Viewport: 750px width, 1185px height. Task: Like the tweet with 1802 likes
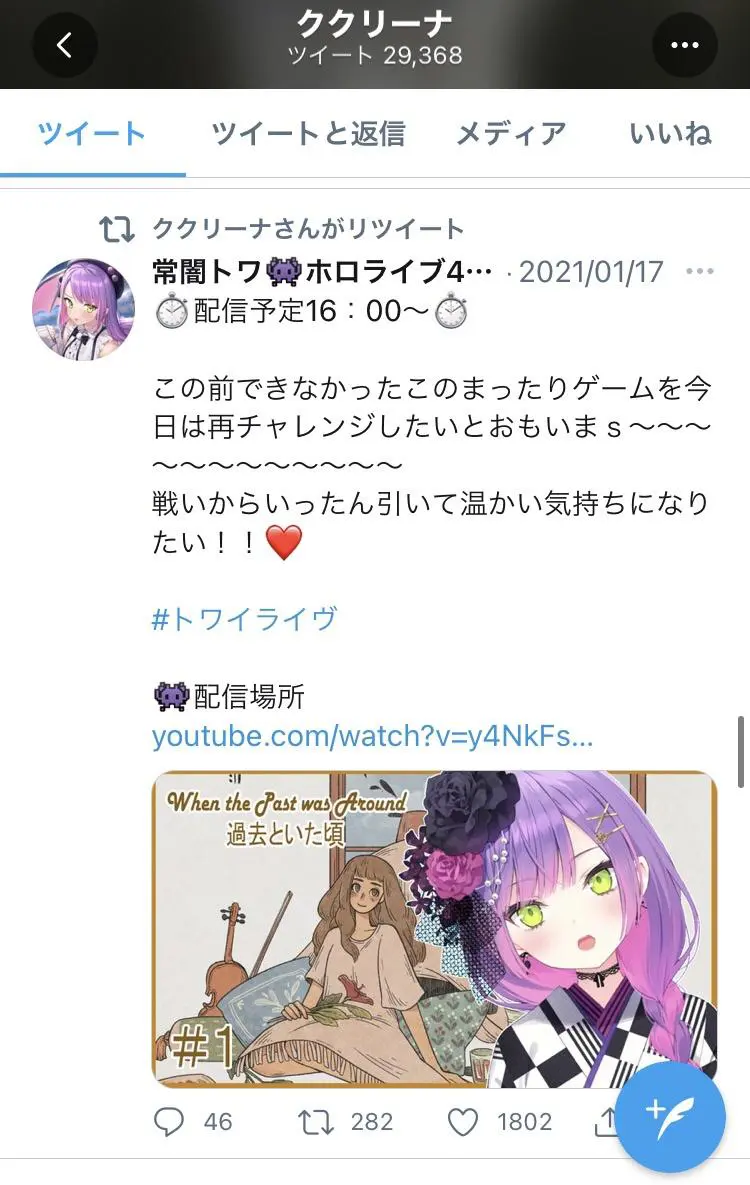point(463,1122)
